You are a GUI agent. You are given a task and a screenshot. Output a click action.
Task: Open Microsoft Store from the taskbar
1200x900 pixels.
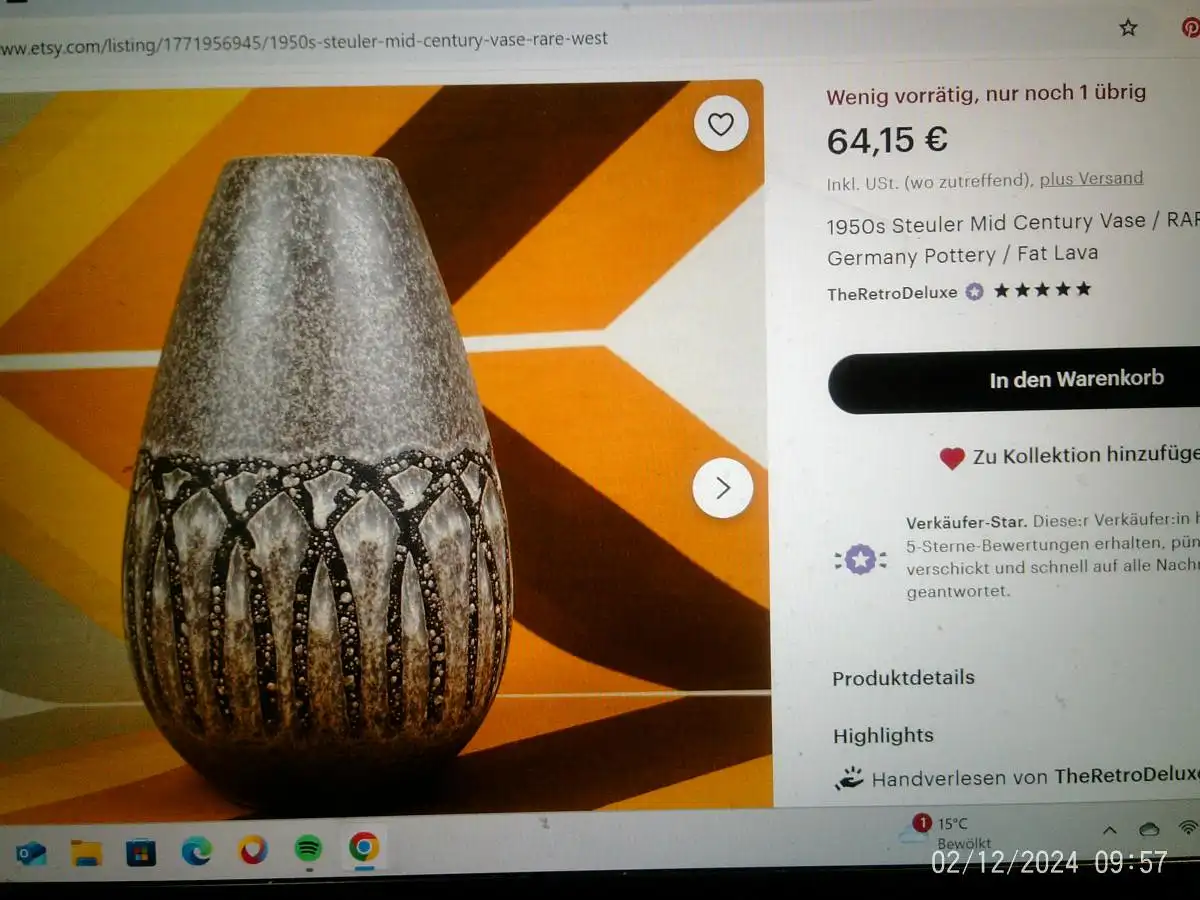[141, 851]
